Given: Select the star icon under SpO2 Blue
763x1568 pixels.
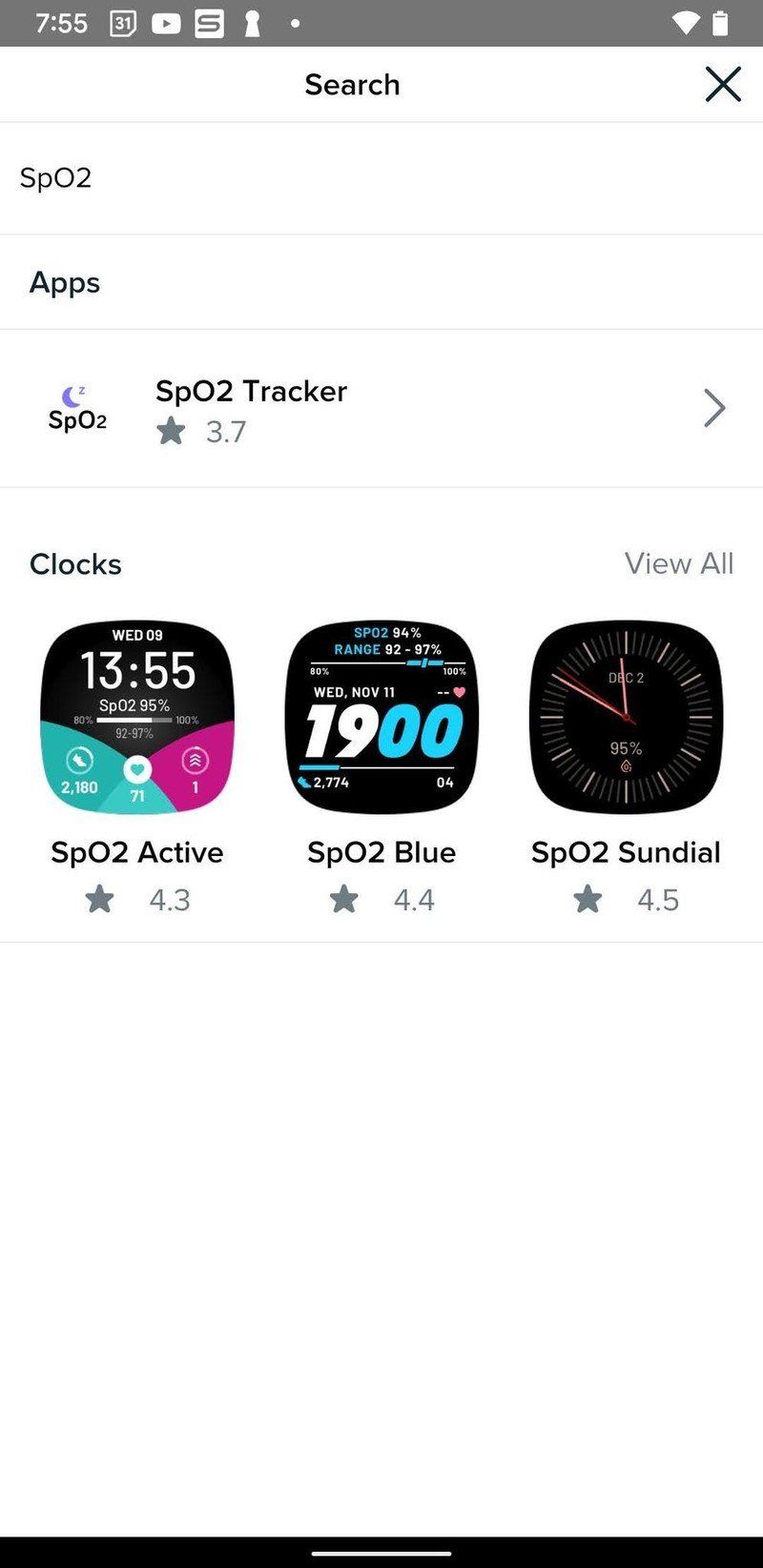Looking at the screenshot, I should 343,899.
